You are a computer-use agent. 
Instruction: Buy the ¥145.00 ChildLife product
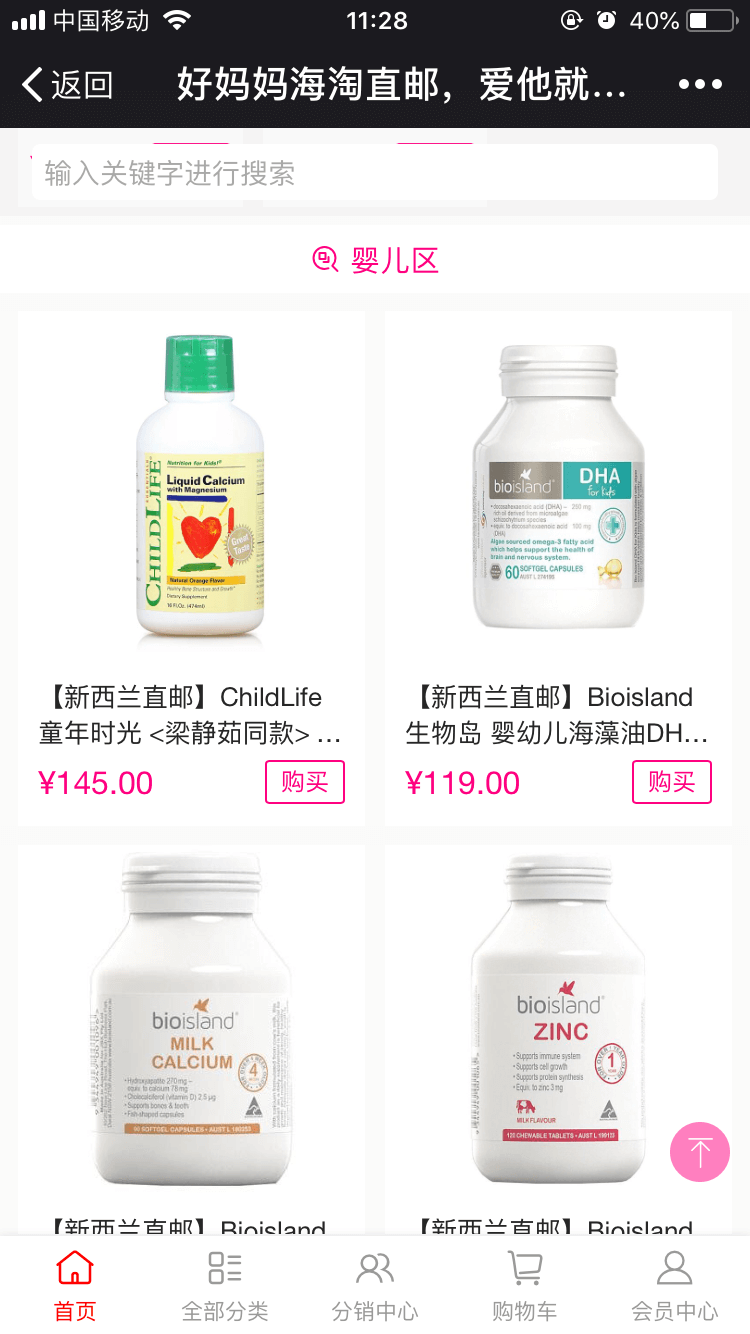[304, 782]
